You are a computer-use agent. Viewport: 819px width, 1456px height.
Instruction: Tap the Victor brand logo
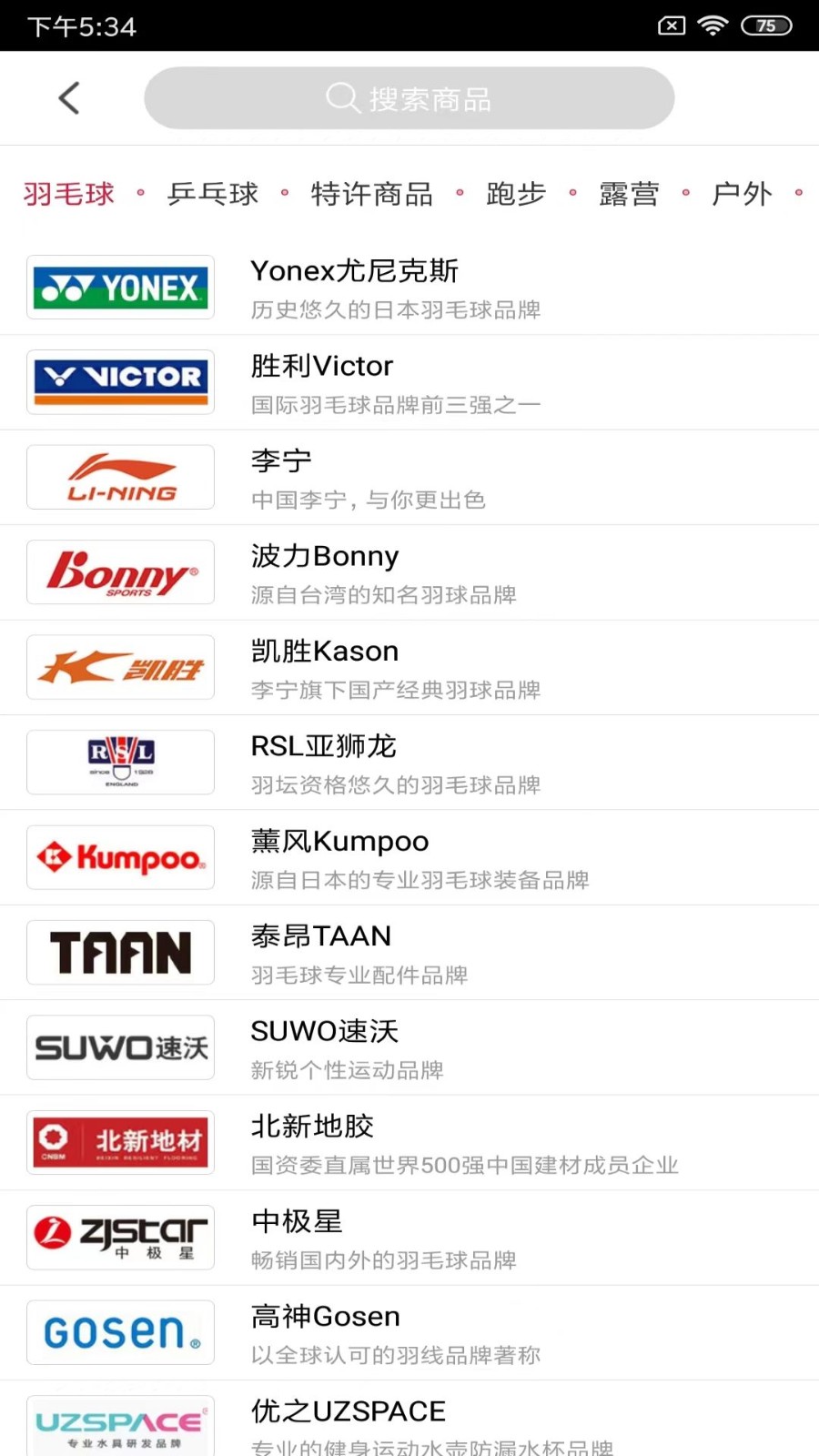(x=120, y=382)
